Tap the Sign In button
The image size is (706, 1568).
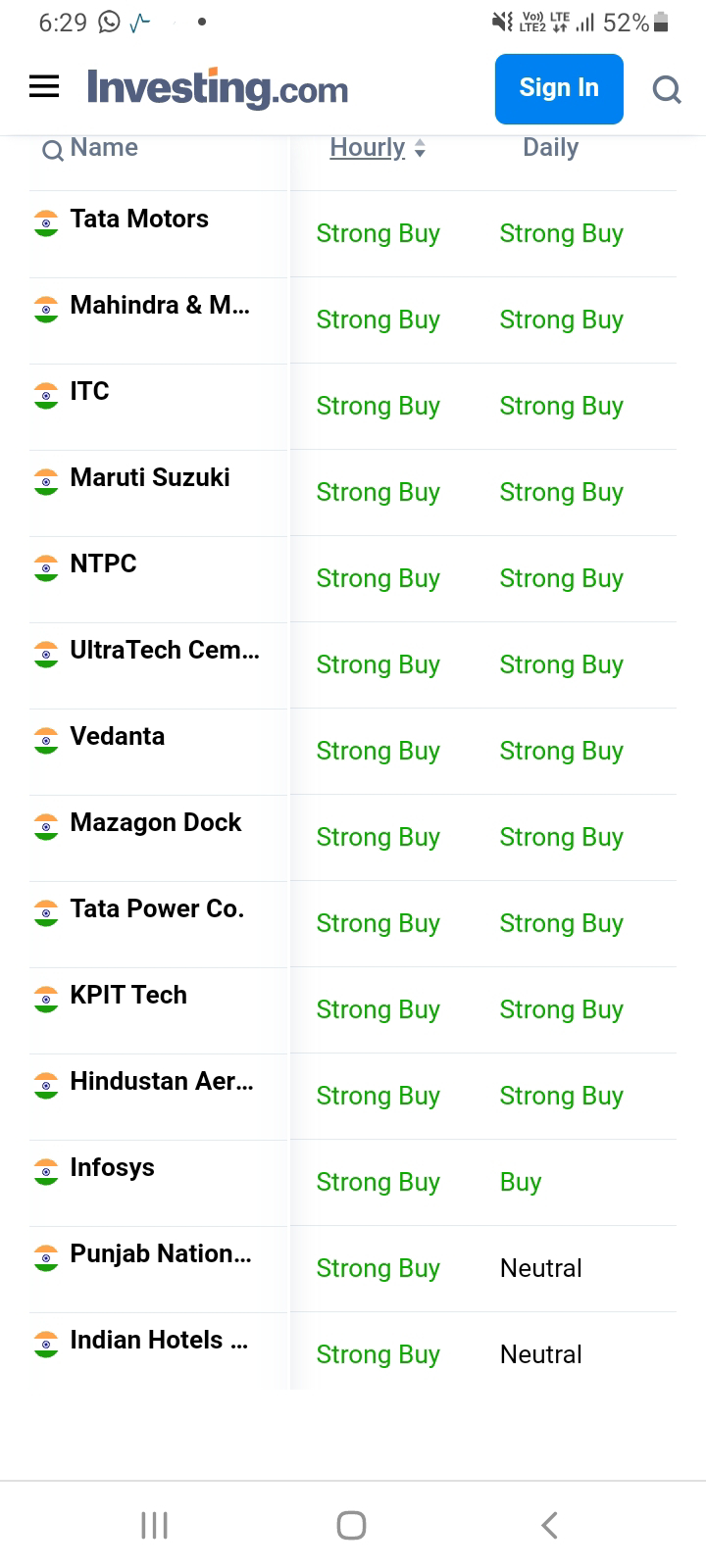pyautogui.click(x=559, y=88)
